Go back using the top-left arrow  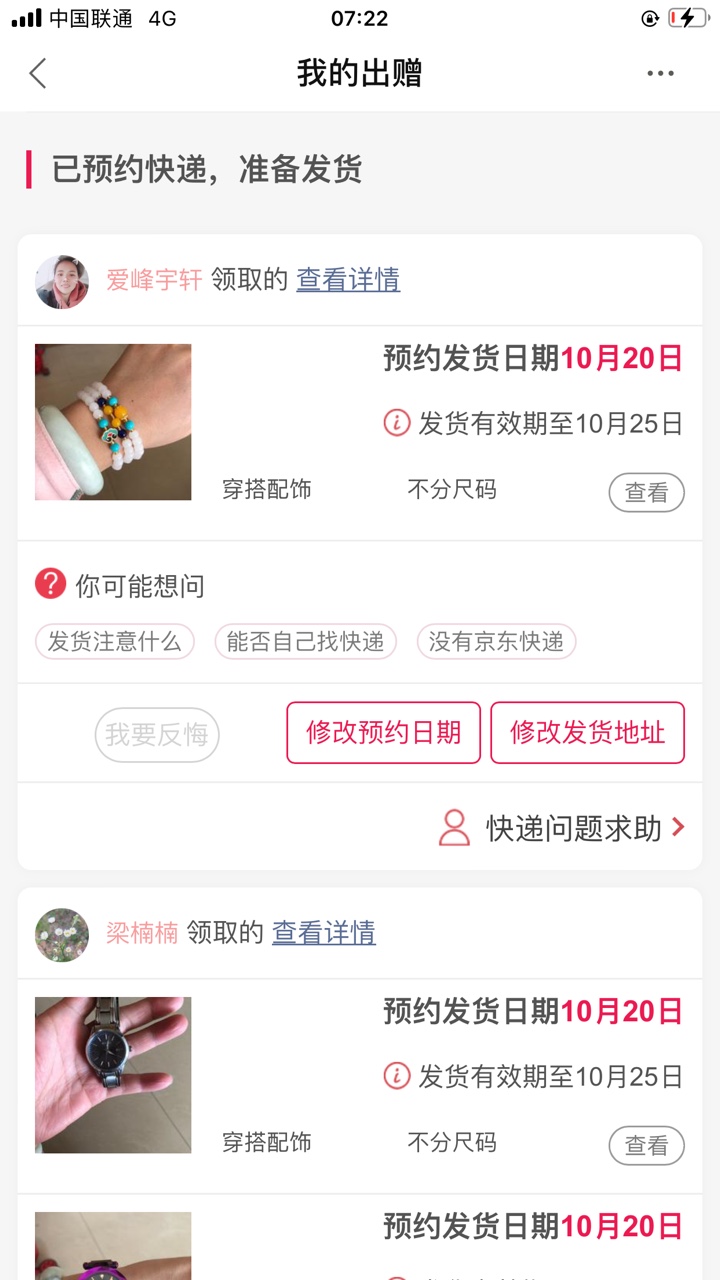[38, 73]
